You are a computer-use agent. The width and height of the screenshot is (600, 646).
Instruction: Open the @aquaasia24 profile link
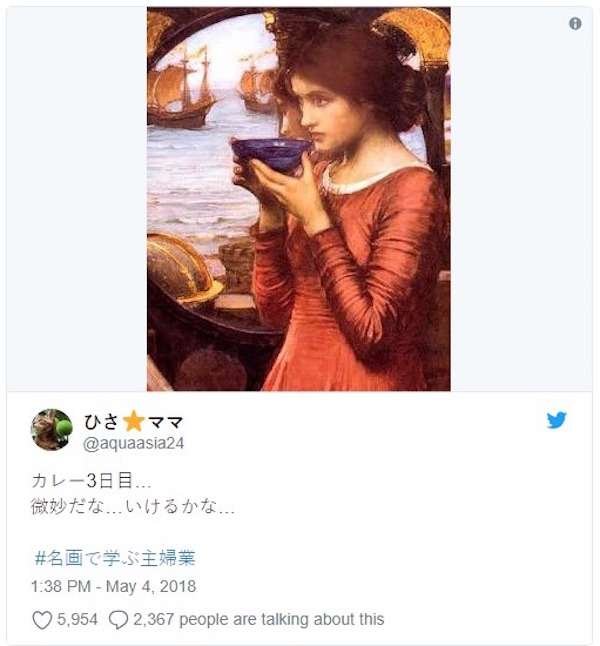point(134,443)
